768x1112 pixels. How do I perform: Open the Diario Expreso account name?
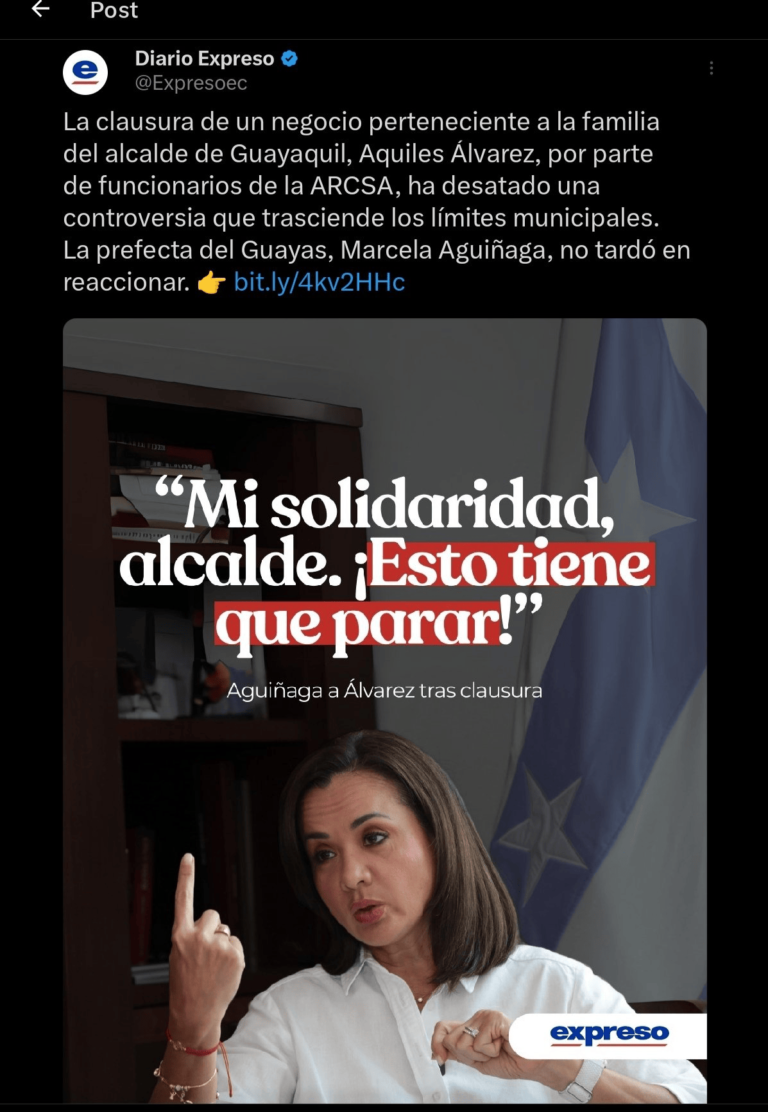204,60
